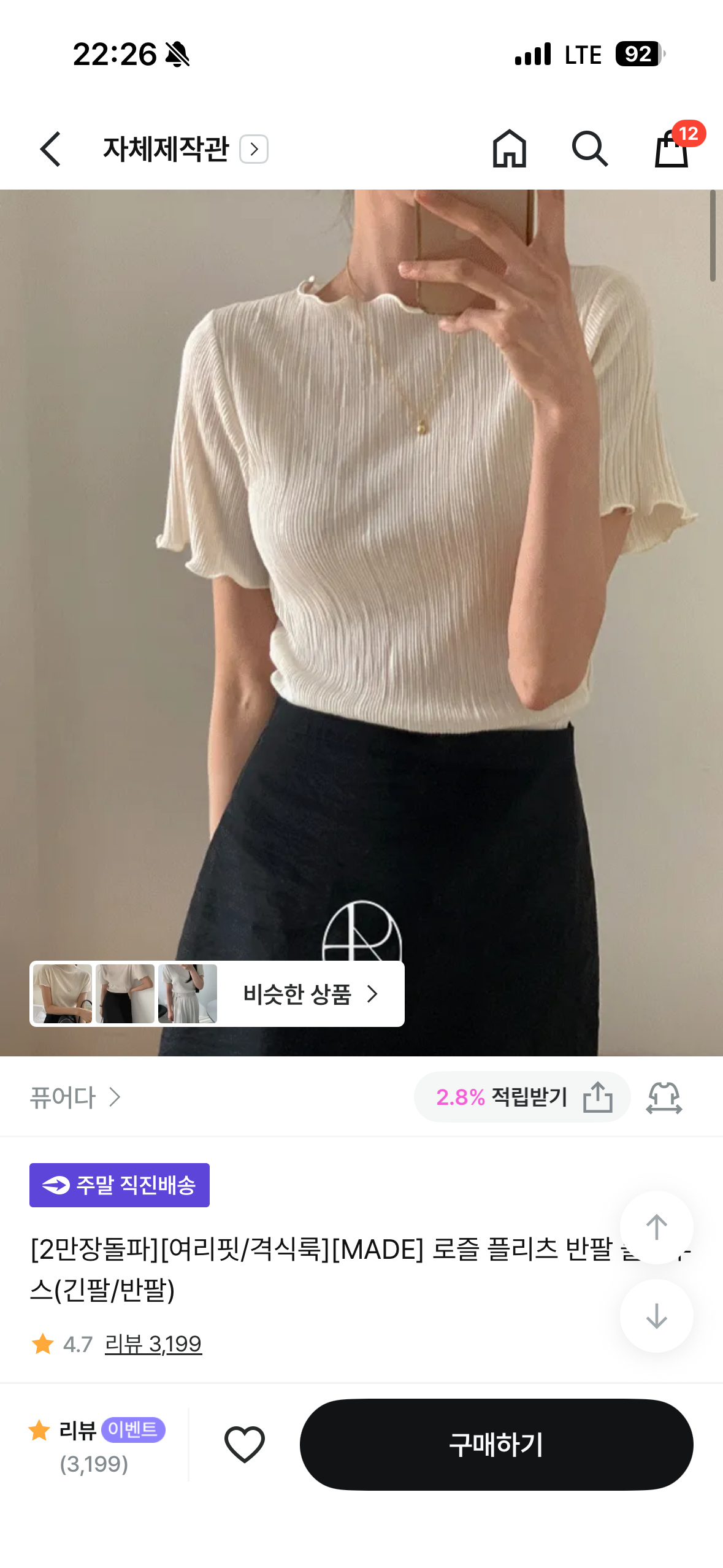Open the 퓨어다 store page
This screenshot has height=1568, width=723.
coord(75,1097)
